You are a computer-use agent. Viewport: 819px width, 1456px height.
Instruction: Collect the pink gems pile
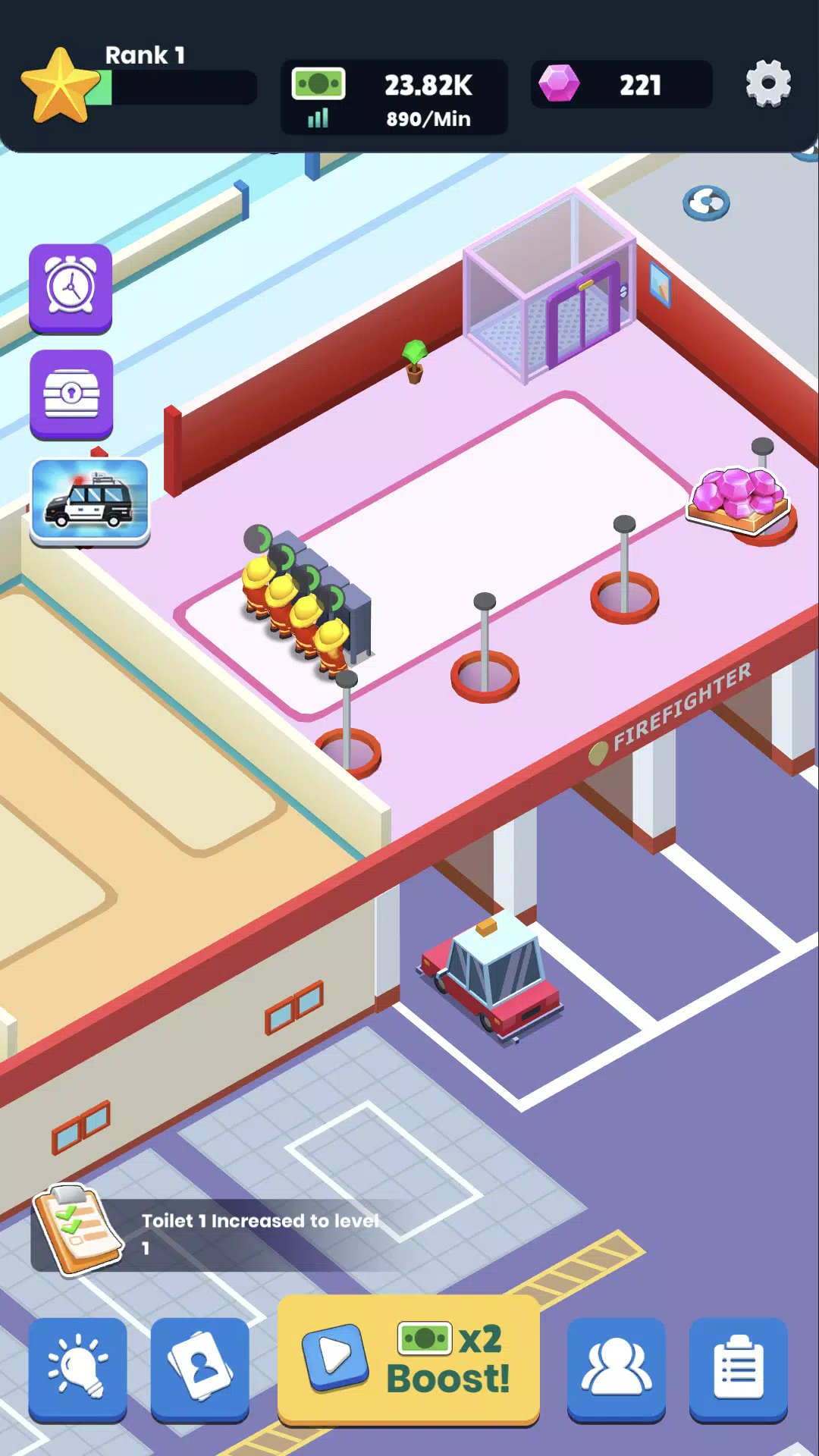tap(738, 497)
